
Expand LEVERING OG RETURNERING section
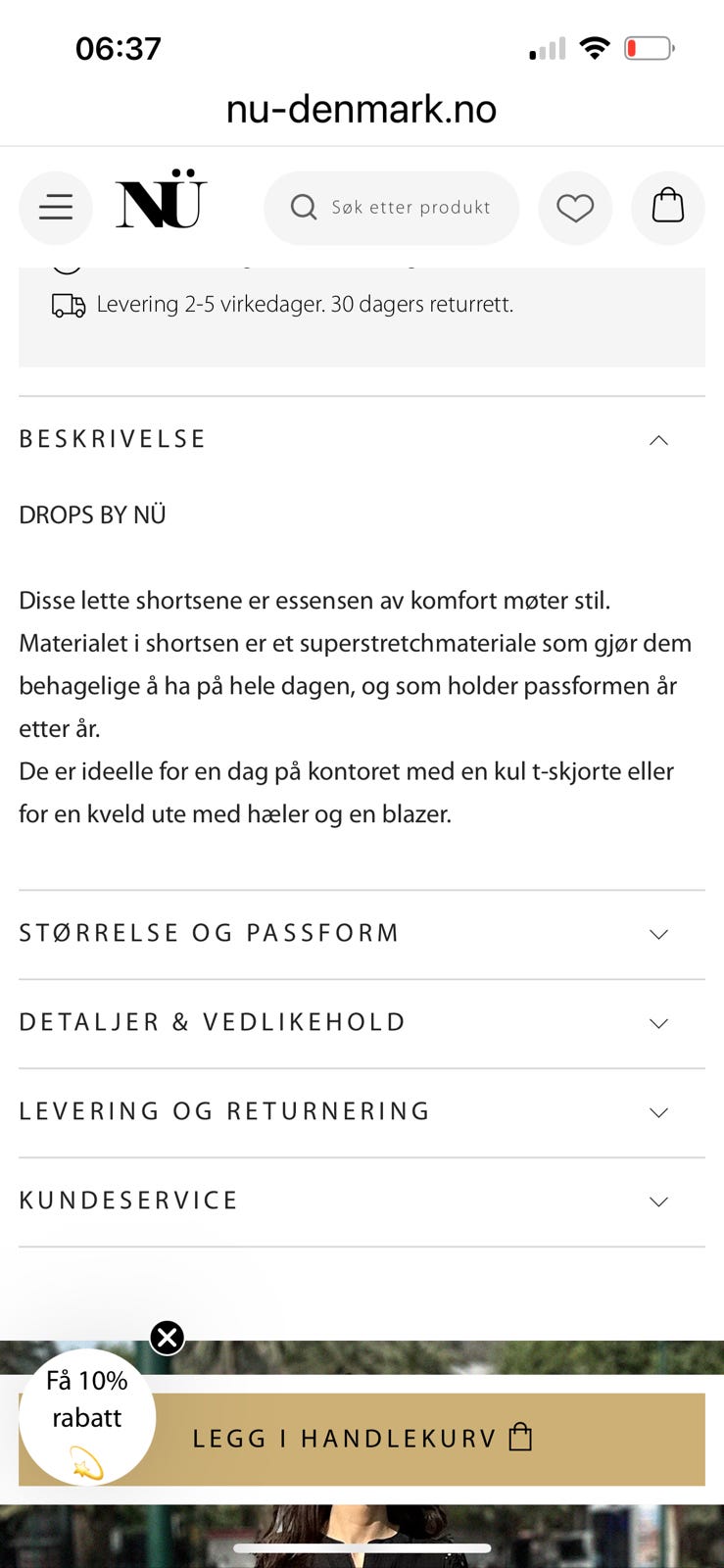(657, 1112)
